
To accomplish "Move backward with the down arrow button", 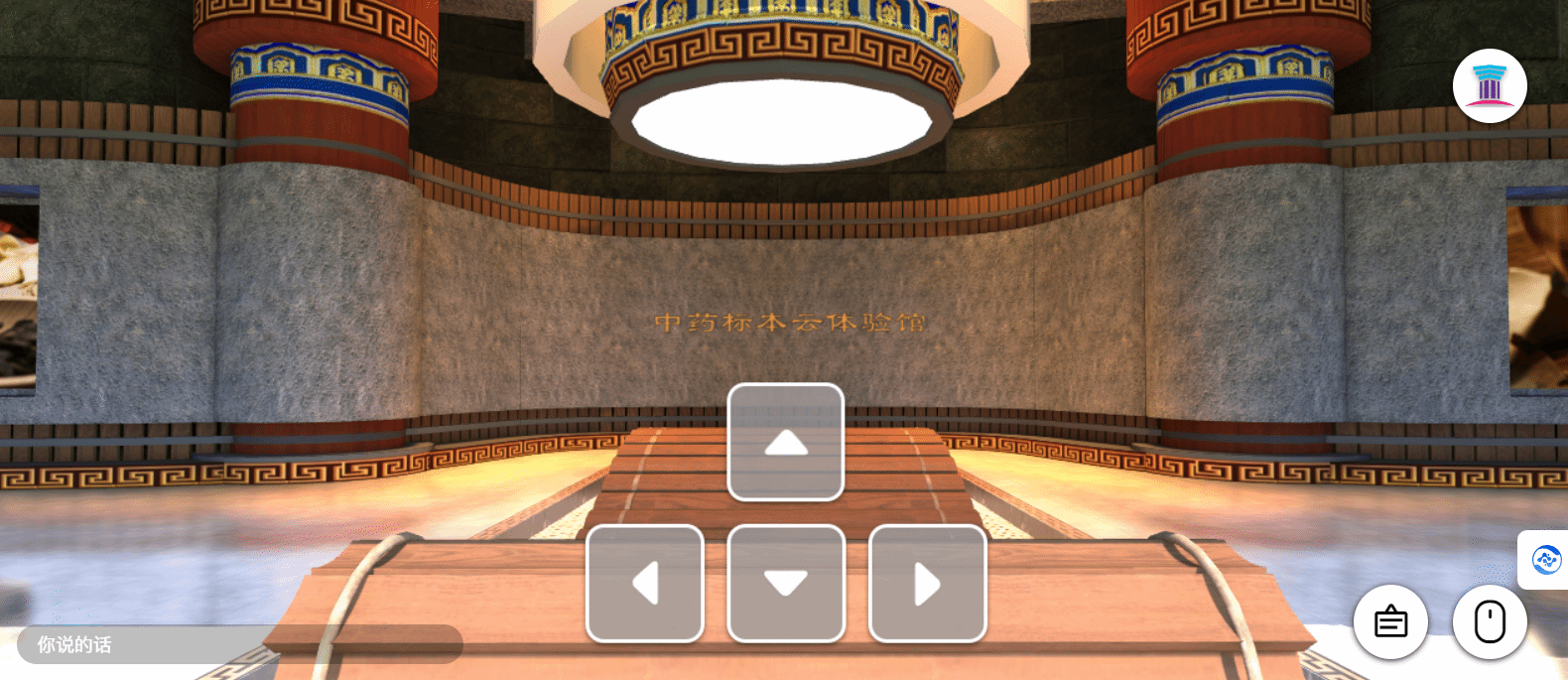I will pos(785,583).
